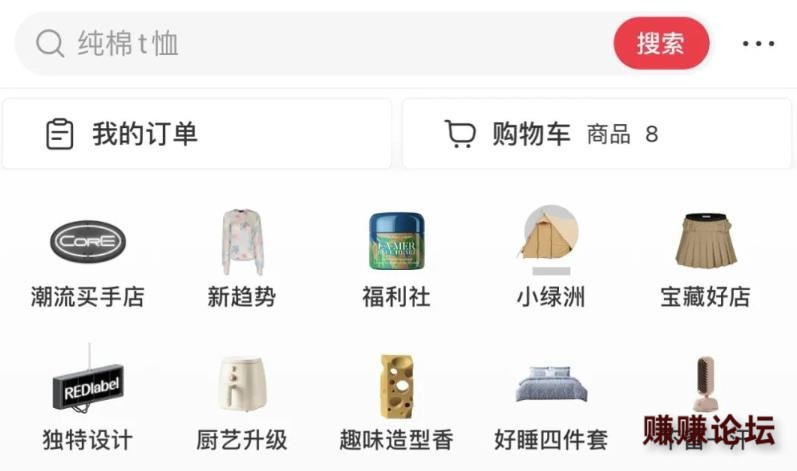
Task: Tap the red 搜索 button
Action: [661, 44]
